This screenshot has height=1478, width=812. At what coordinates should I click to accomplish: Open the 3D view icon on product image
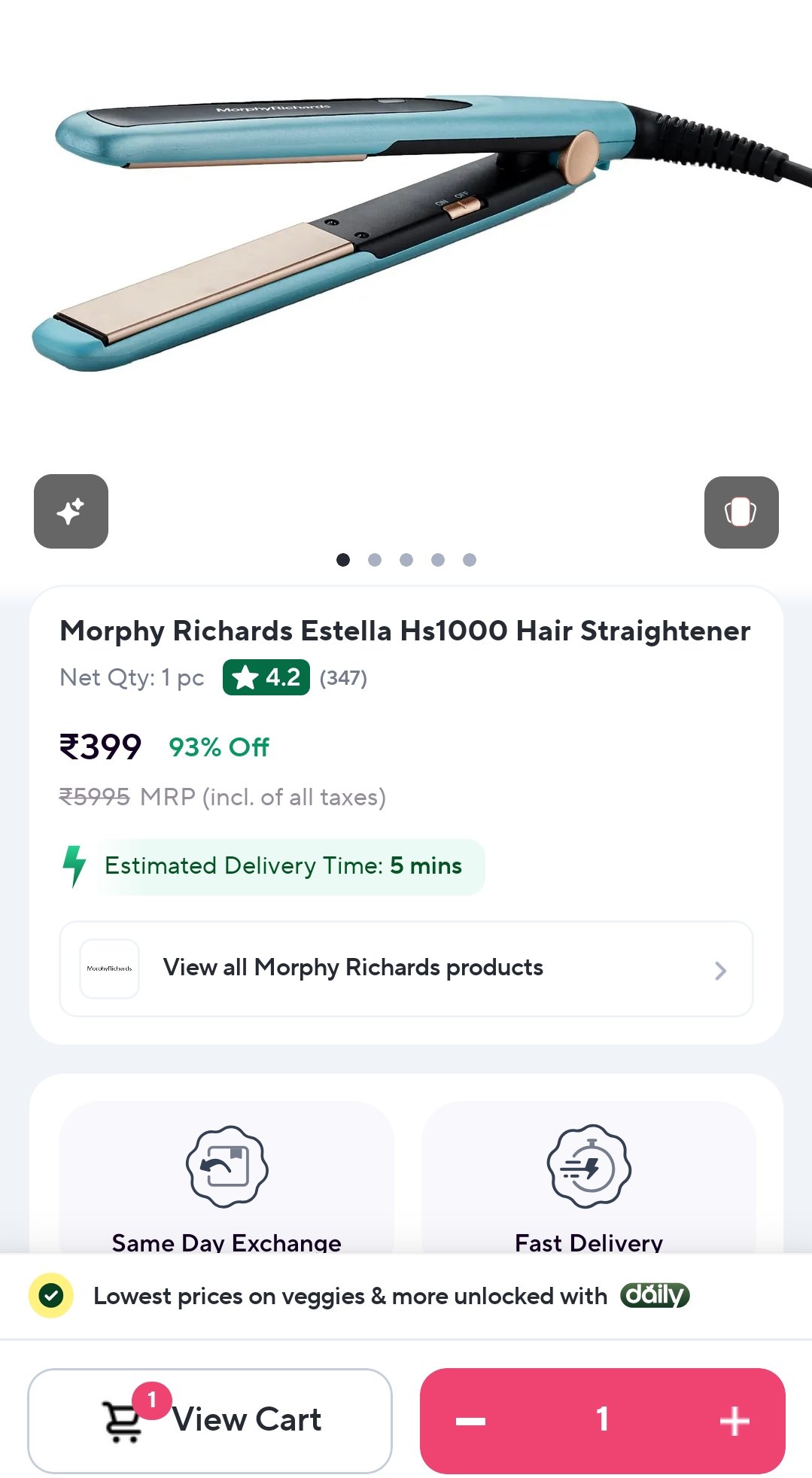click(x=741, y=512)
